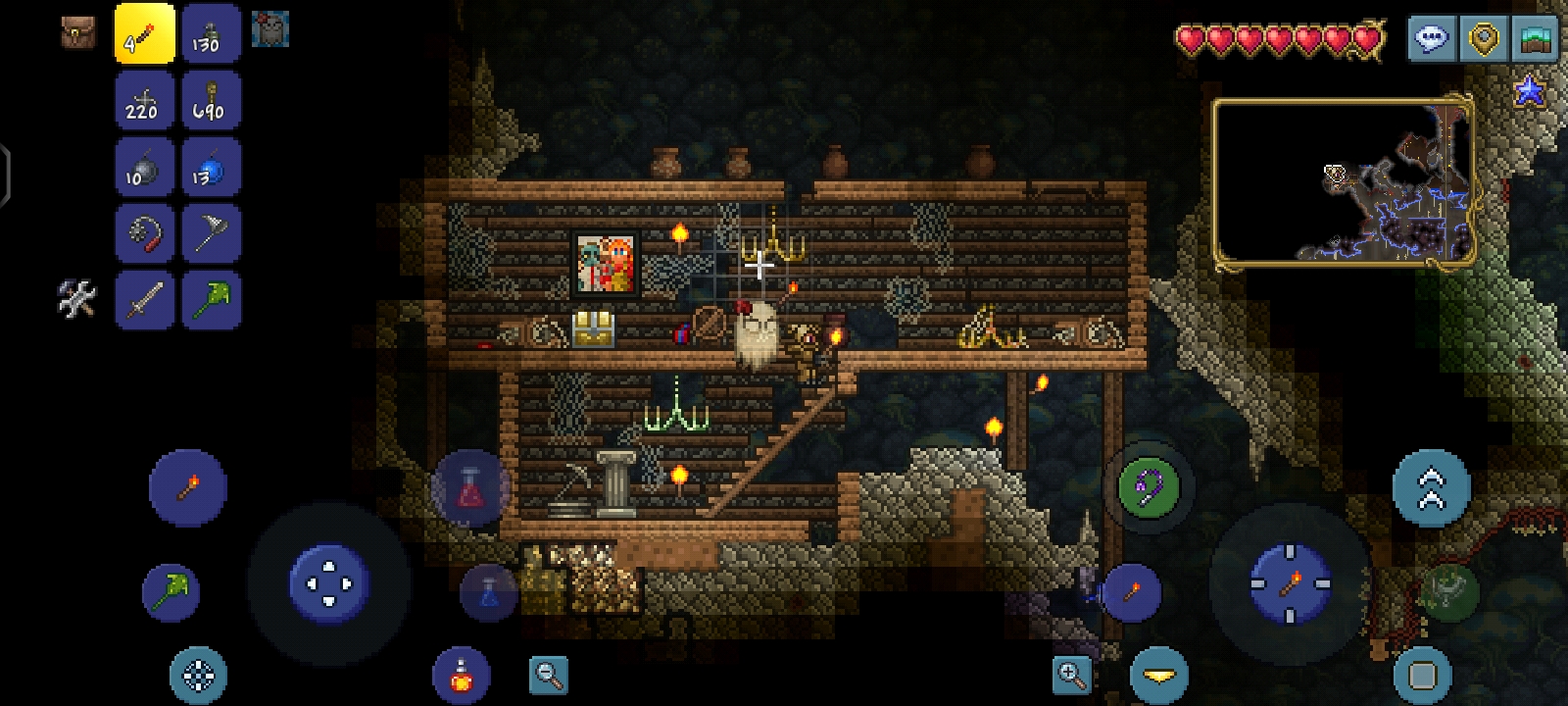
Task: Tap the jump double-arrow button
Action: (1431, 488)
